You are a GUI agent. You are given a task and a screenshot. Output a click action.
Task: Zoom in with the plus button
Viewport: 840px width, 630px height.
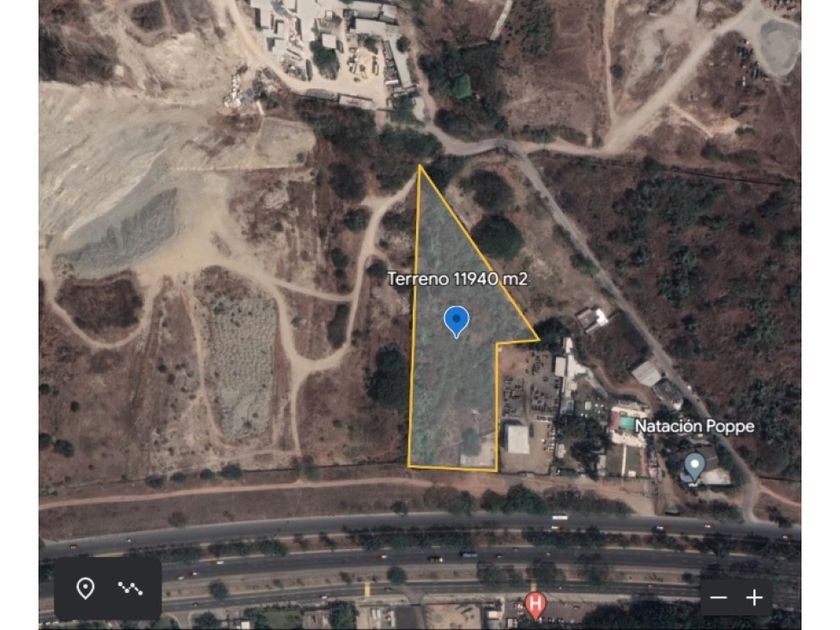pyautogui.click(x=754, y=597)
